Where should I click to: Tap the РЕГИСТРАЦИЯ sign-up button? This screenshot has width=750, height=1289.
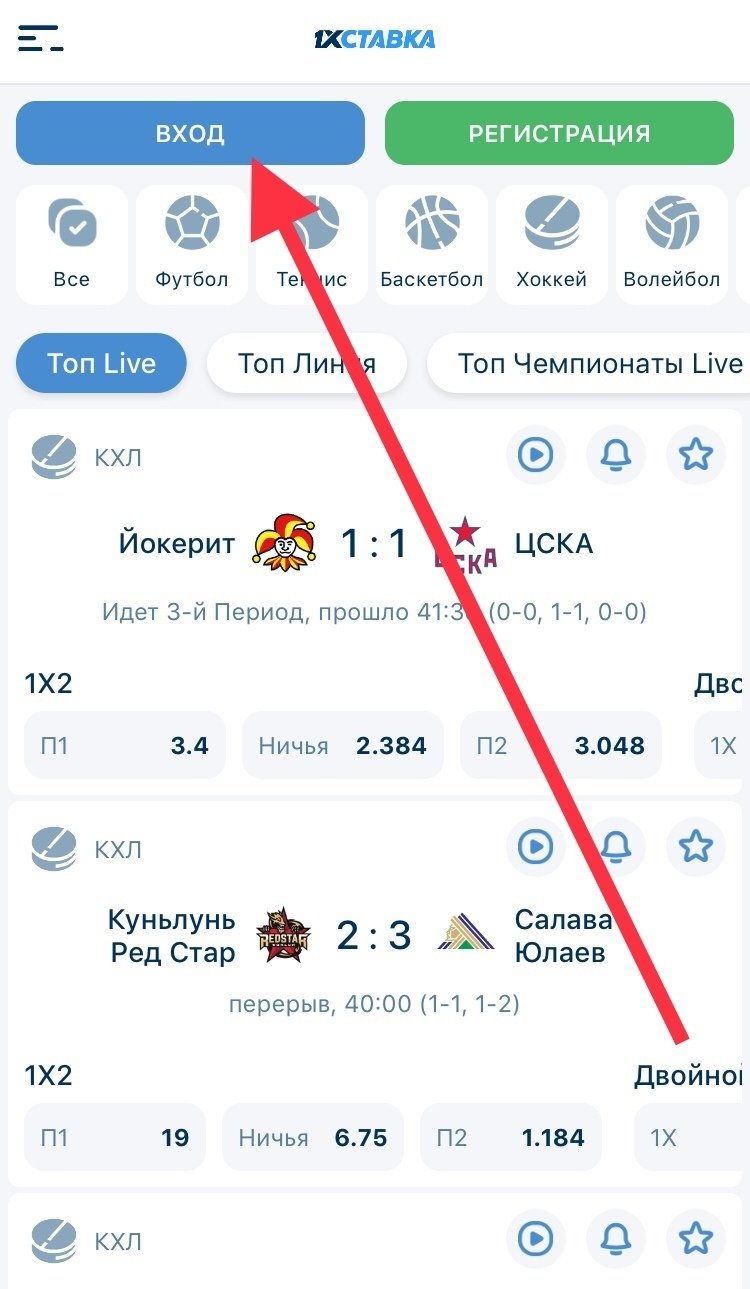[559, 133]
